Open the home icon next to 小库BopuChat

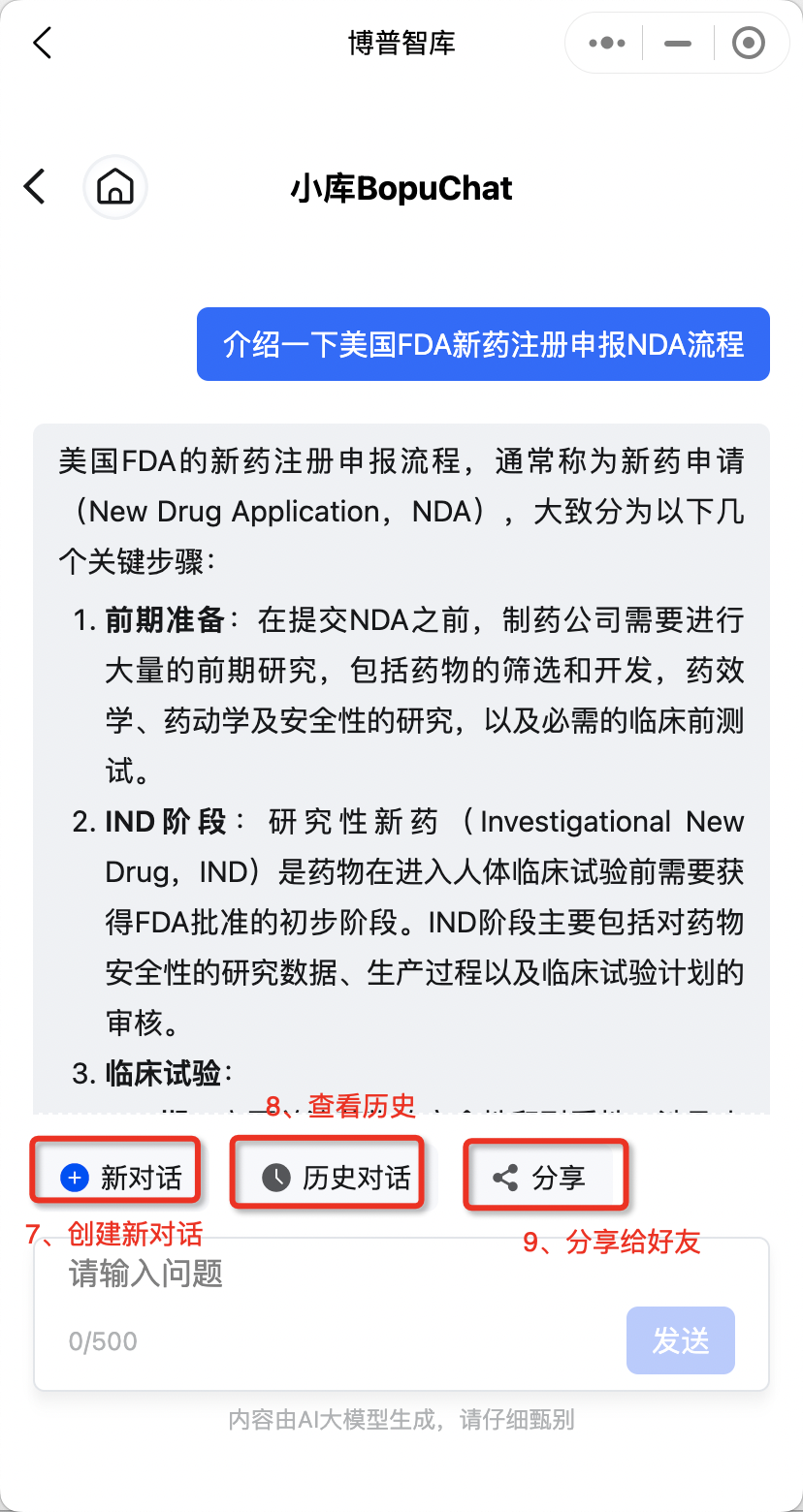point(115,186)
